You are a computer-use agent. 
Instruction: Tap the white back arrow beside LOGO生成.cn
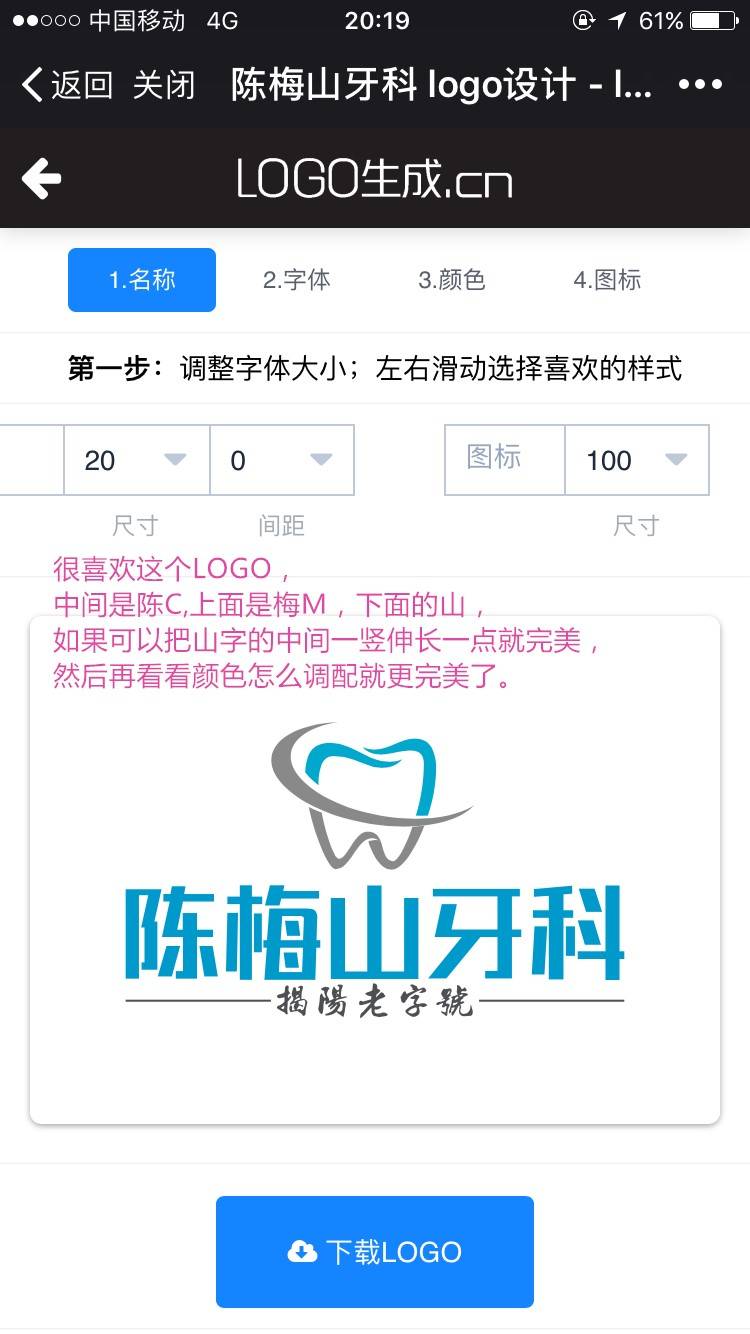point(42,179)
